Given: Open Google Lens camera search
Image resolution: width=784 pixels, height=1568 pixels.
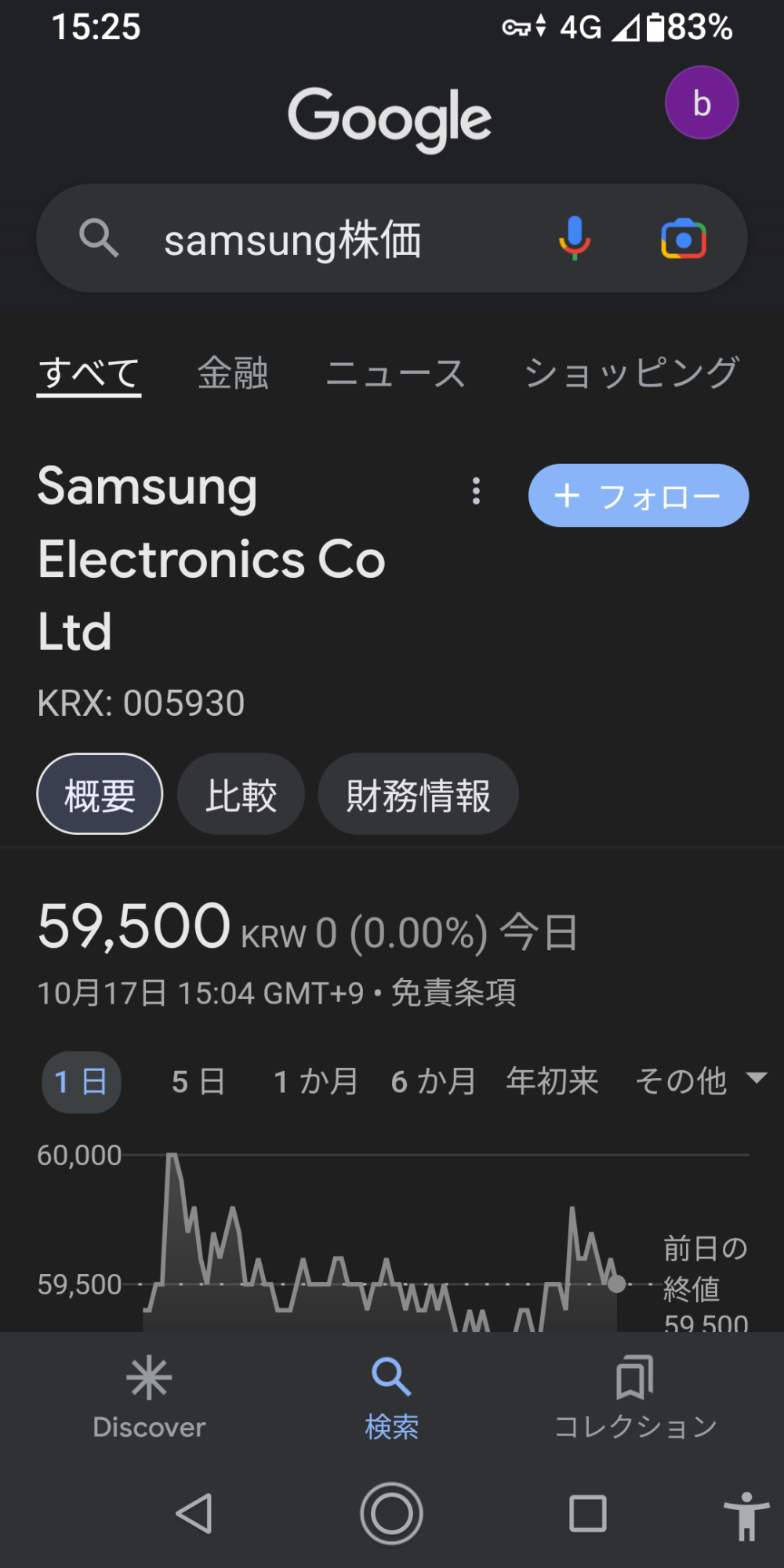Looking at the screenshot, I should point(684,239).
